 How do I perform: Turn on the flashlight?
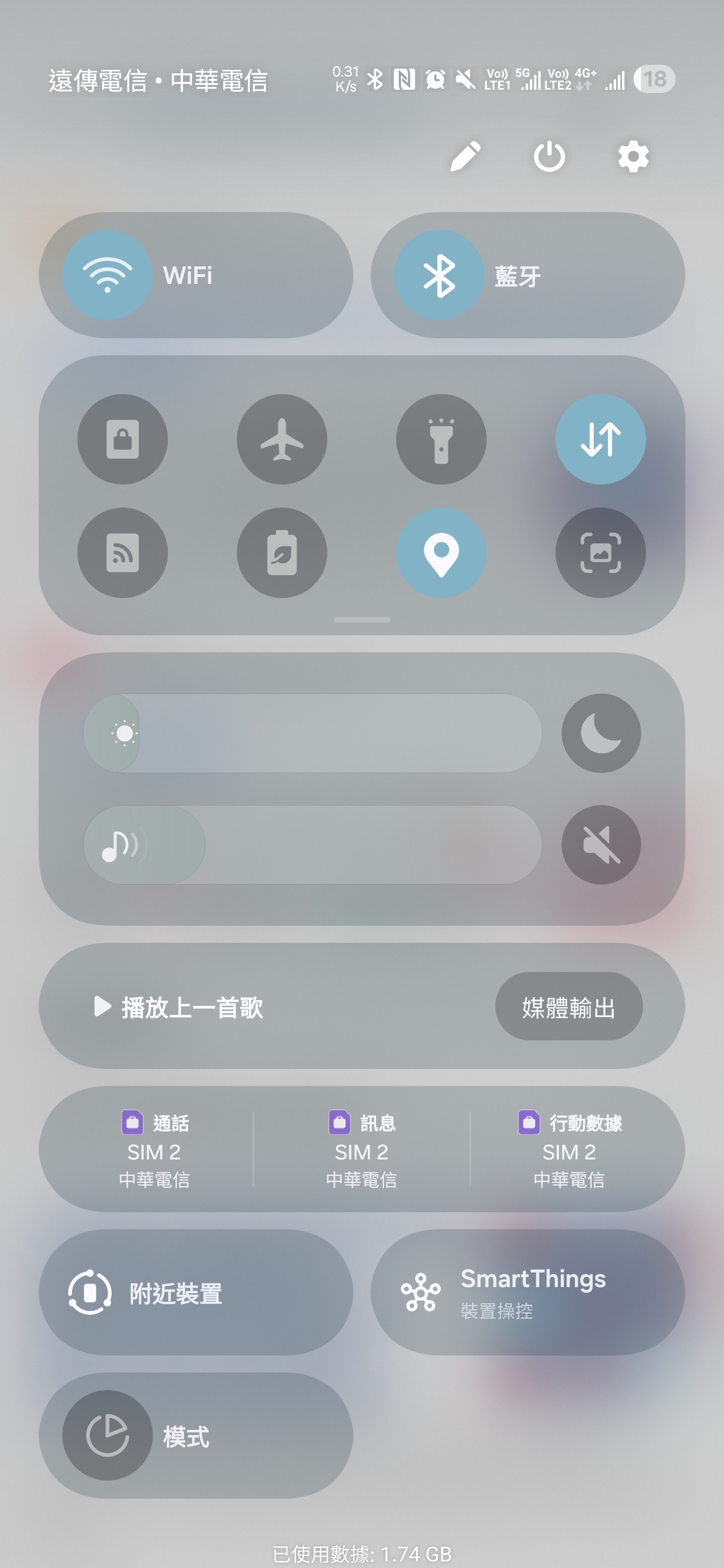pyautogui.click(x=441, y=439)
